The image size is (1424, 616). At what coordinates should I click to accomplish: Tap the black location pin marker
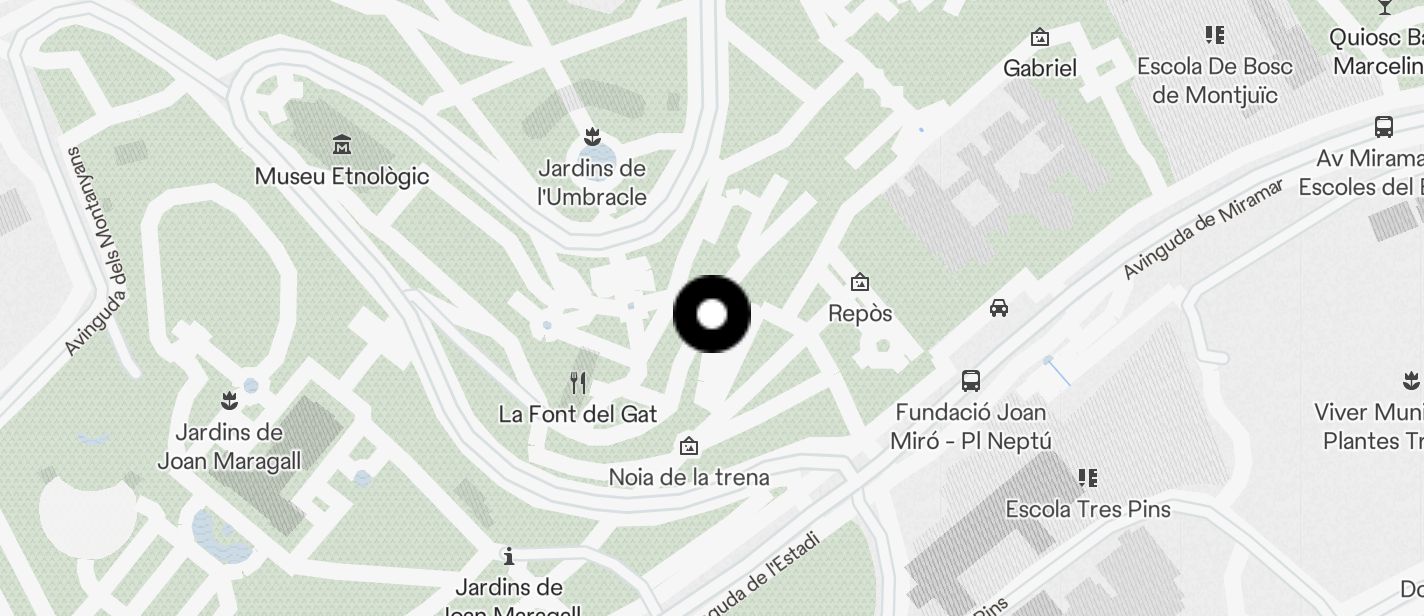click(712, 315)
